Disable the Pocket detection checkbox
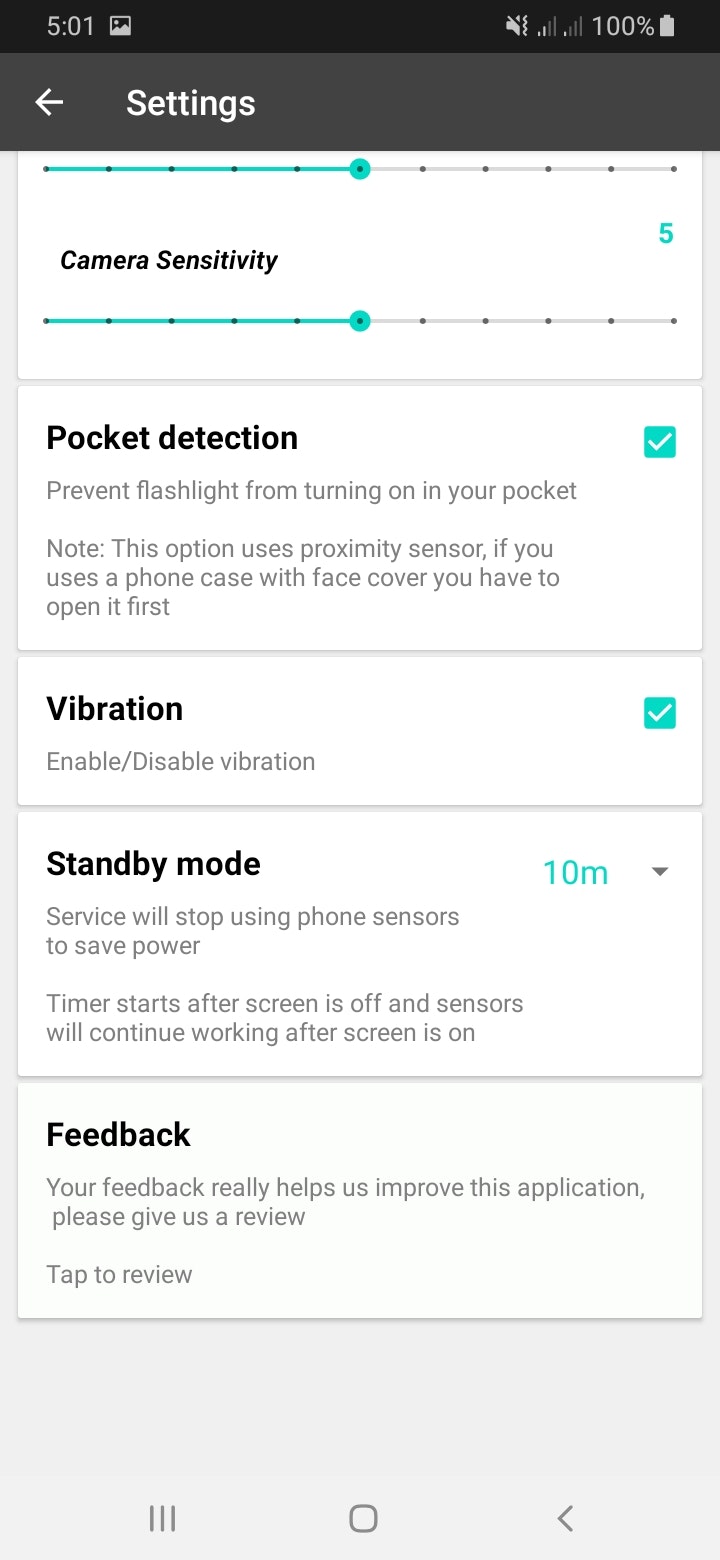The height and width of the screenshot is (1560, 720). click(x=659, y=441)
